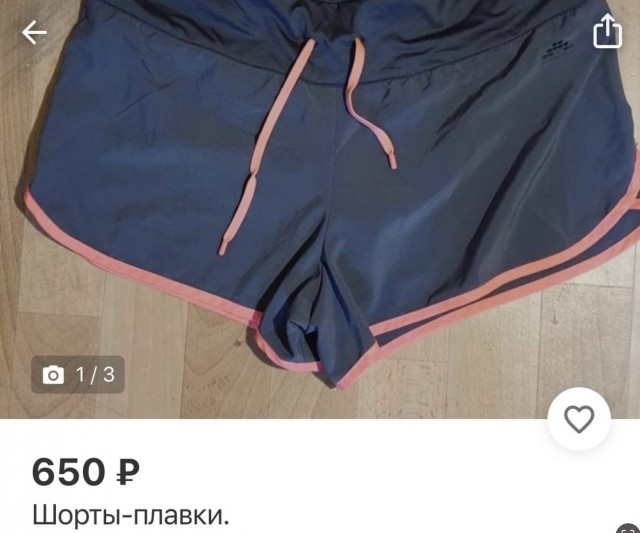Go back using the arrow
Image resolution: width=640 pixels, height=533 pixels.
coord(35,33)
